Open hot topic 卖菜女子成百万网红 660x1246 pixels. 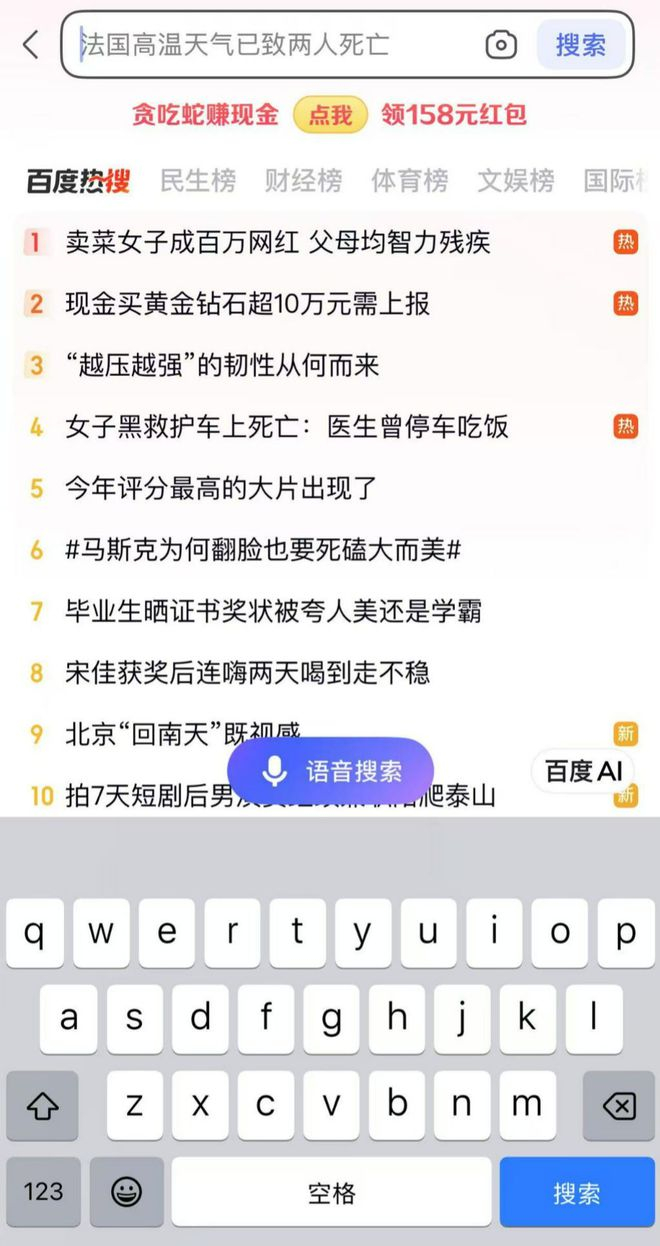278,242
